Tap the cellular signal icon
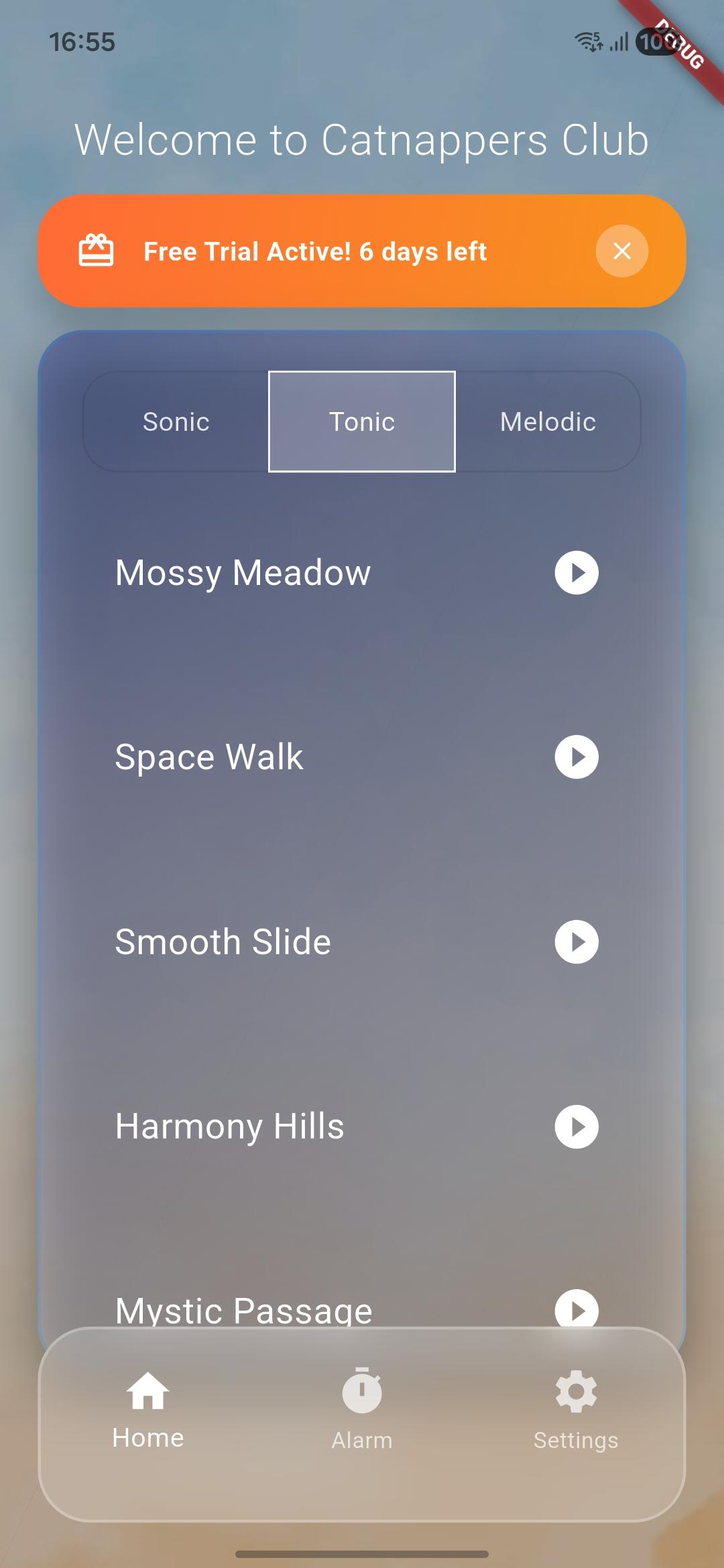724x1568 pixels. click(x=618, y=42)
